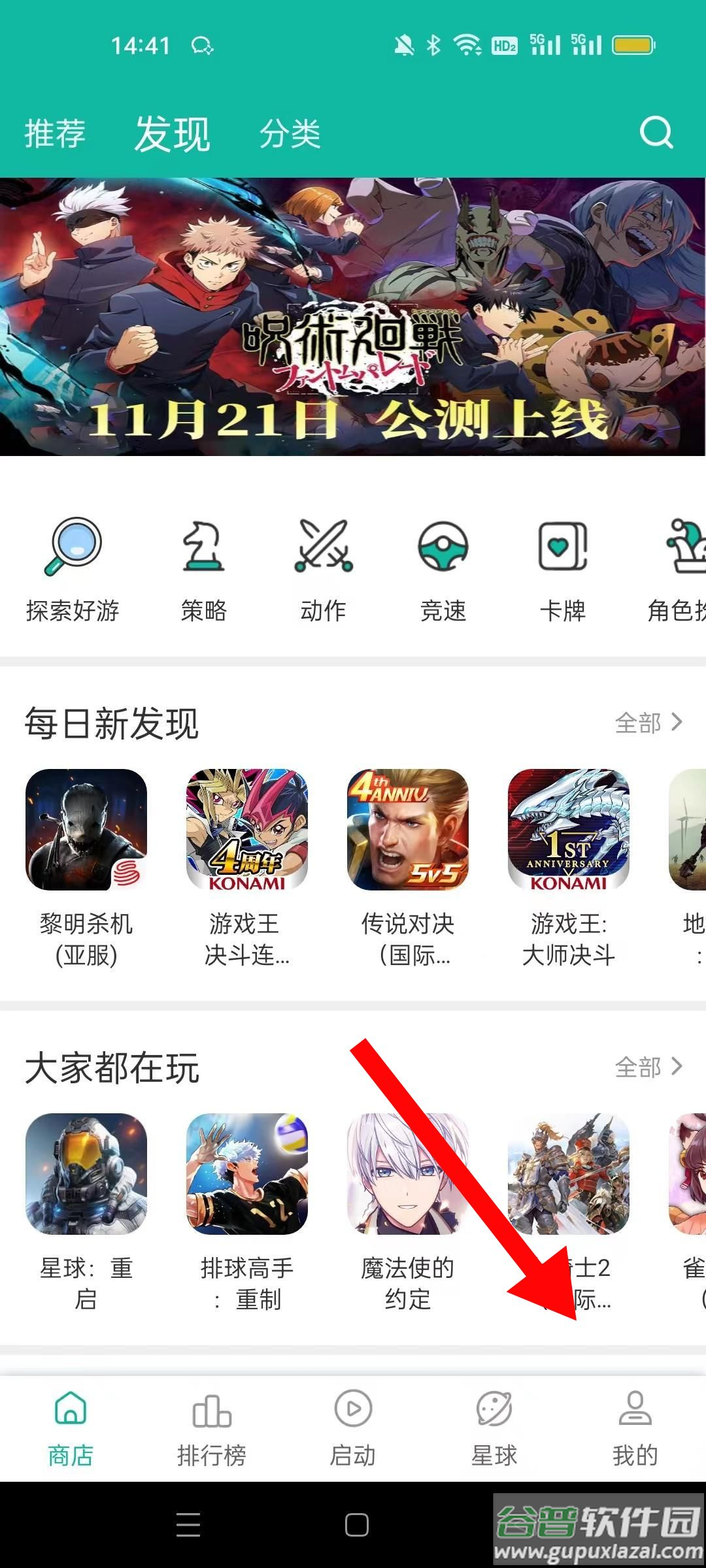Select the 卡牌 game category
Image resolution: width=706 pixels, height=1568 pixels.
click(562, 568)
